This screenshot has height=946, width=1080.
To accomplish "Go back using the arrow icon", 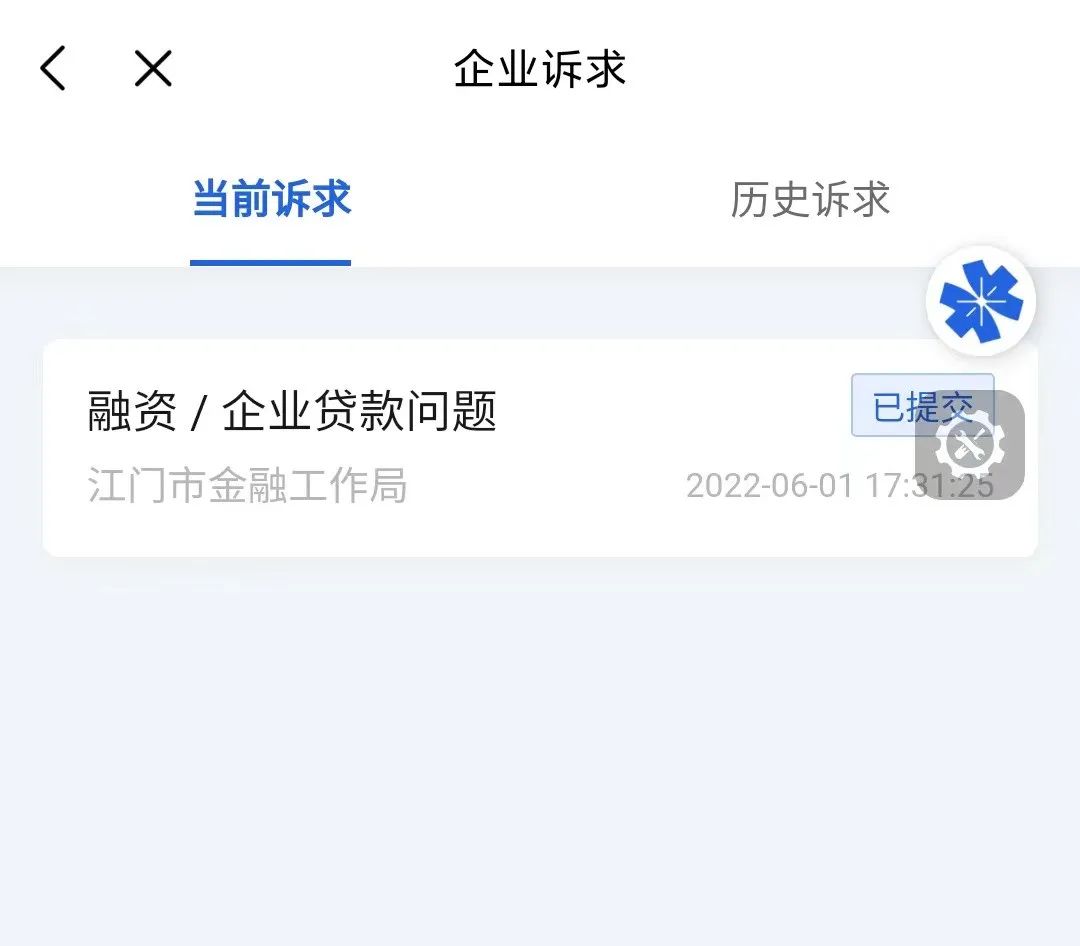I will pyautogui.click(x=54, y=69).
